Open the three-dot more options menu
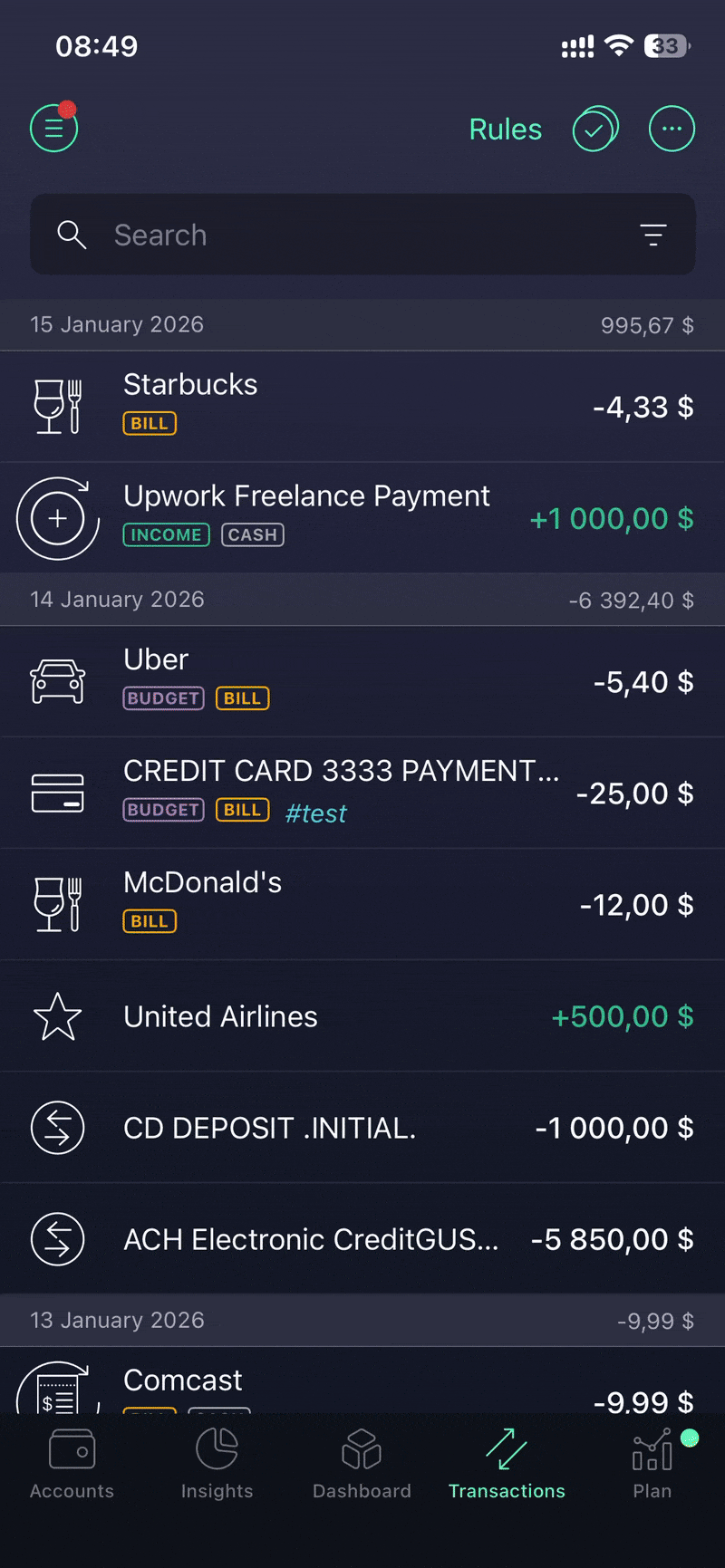The image size is (725, 1568). pos(672,129)
